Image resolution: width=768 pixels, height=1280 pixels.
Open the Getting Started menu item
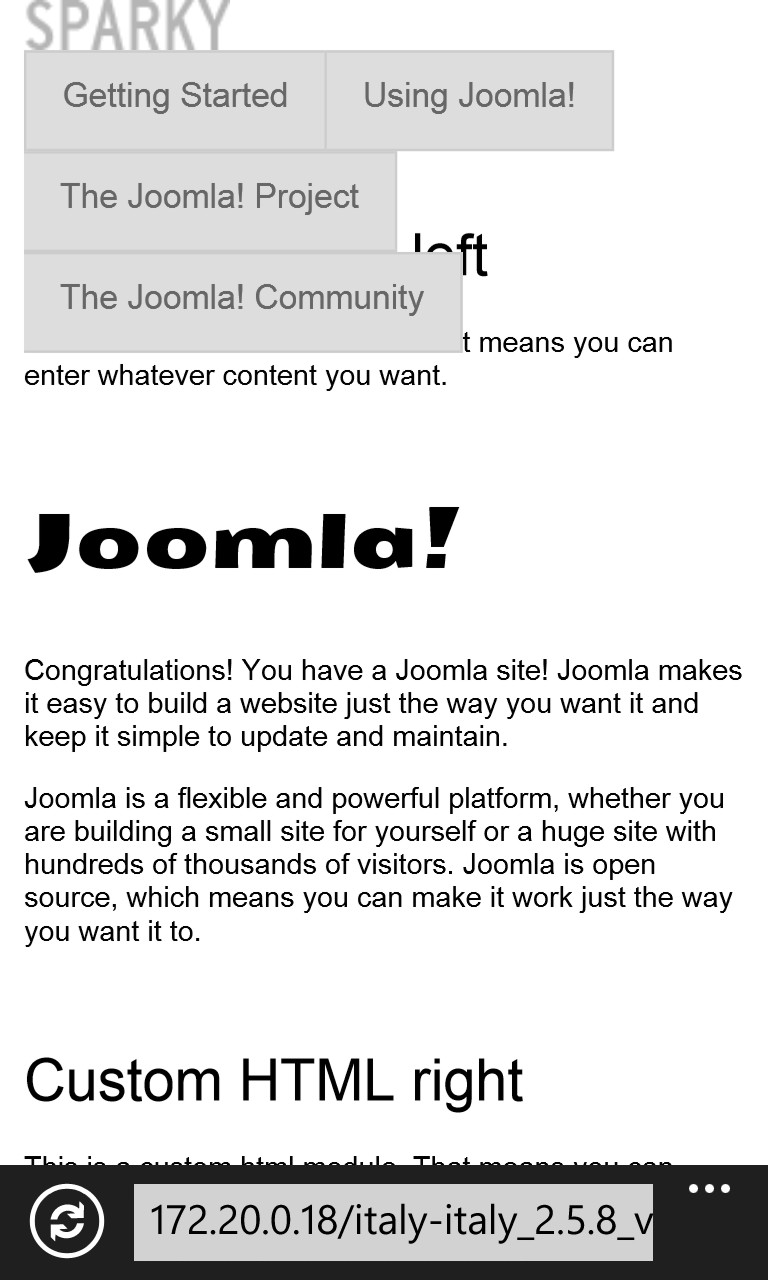coord(175,100)
